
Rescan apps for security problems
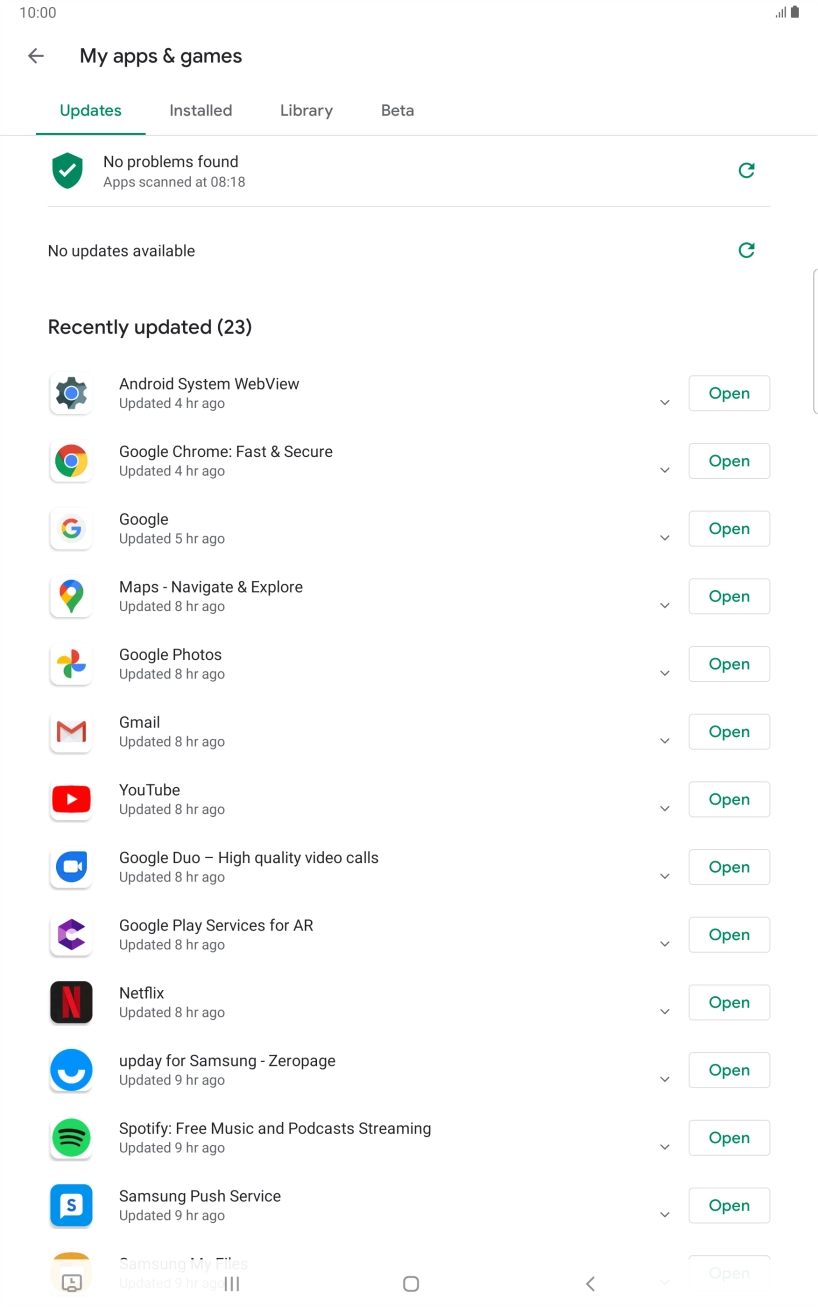746,171
